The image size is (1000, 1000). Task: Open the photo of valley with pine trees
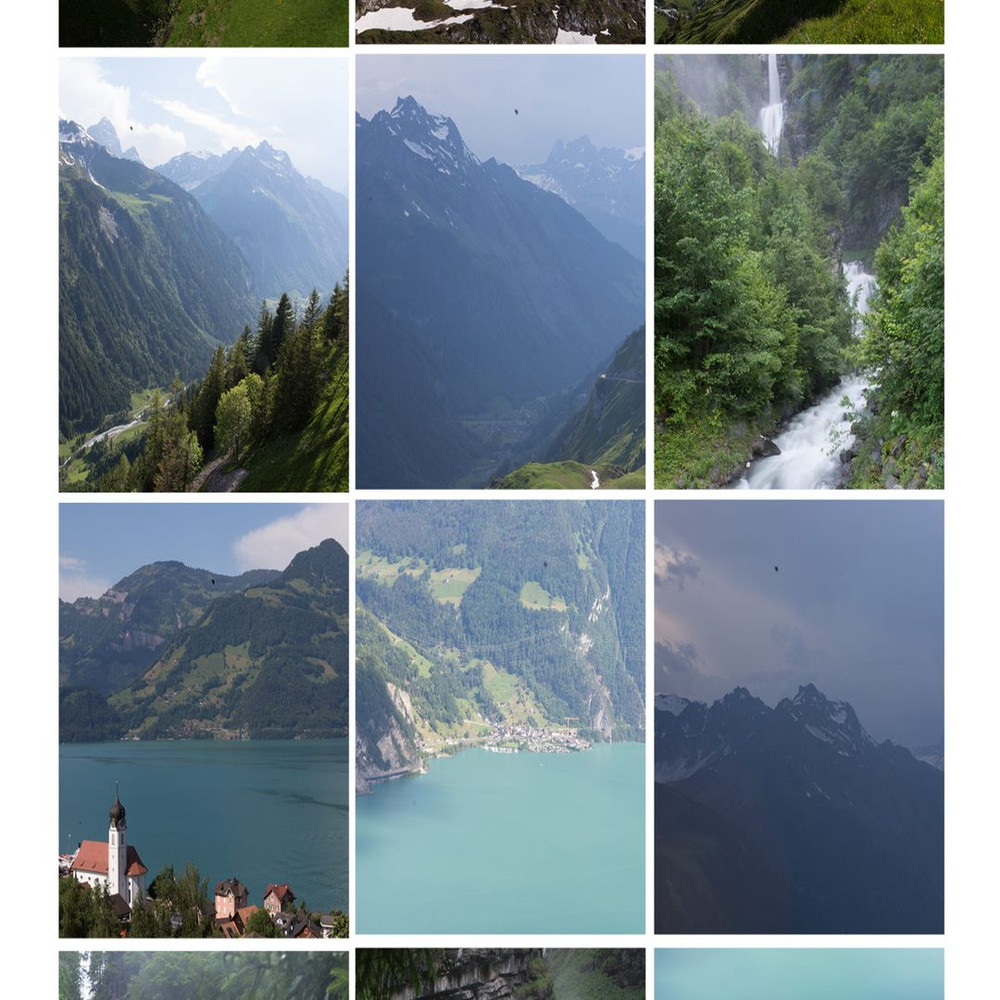click(203, 272)
